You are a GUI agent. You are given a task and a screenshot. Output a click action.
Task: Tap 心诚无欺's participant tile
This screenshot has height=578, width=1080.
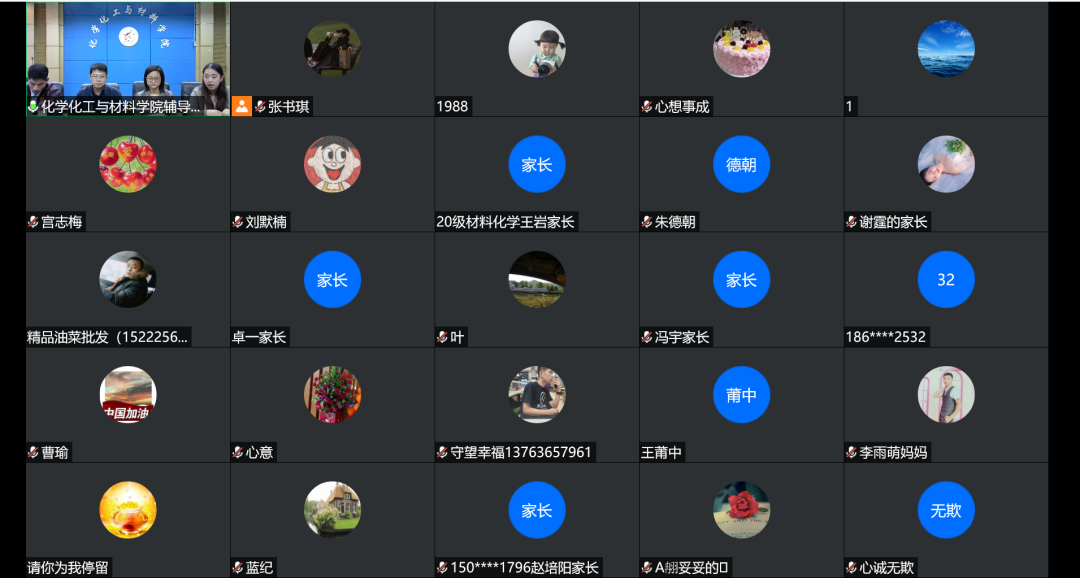946,520
